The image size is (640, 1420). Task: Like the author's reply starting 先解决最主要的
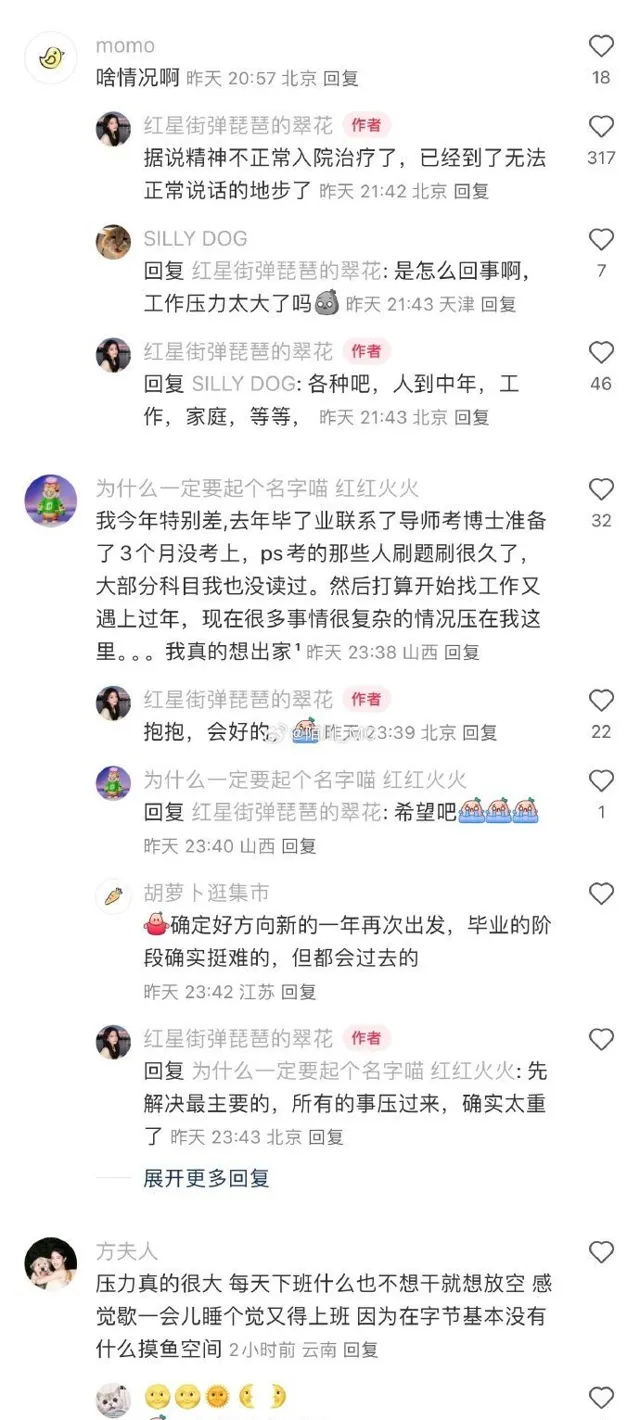tap(600, 1040)
